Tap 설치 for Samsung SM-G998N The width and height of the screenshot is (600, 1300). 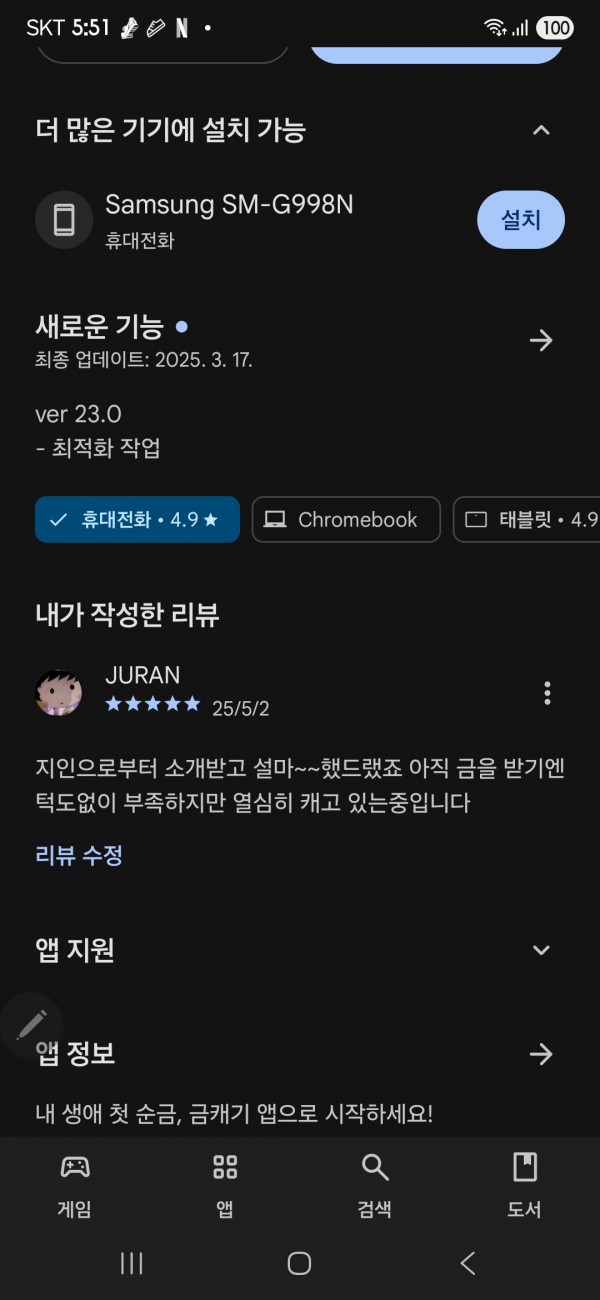tap(521, 219)
